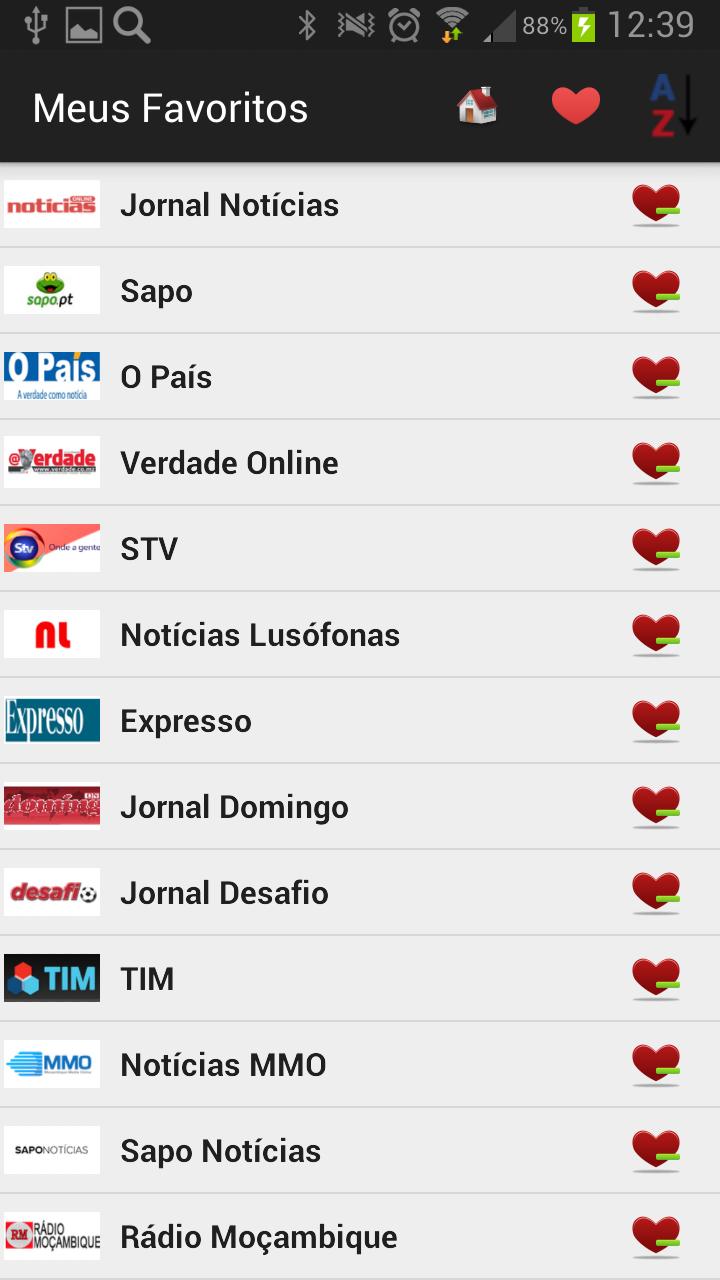Unfavorite Sapo using its heart icon
This screenshot has width=720, height=1280.
(x=655, y=290)
